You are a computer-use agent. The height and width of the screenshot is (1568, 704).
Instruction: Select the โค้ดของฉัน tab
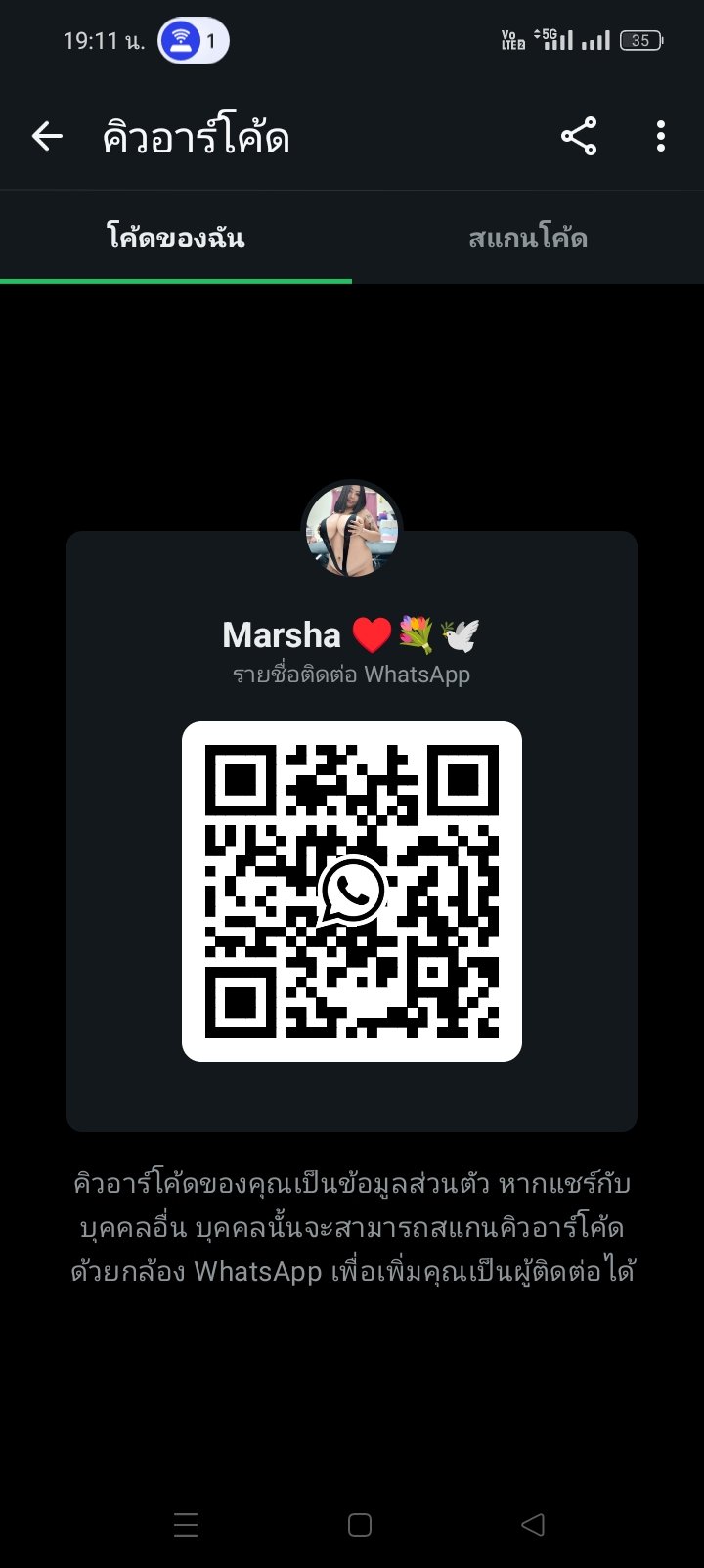(176, 238)
